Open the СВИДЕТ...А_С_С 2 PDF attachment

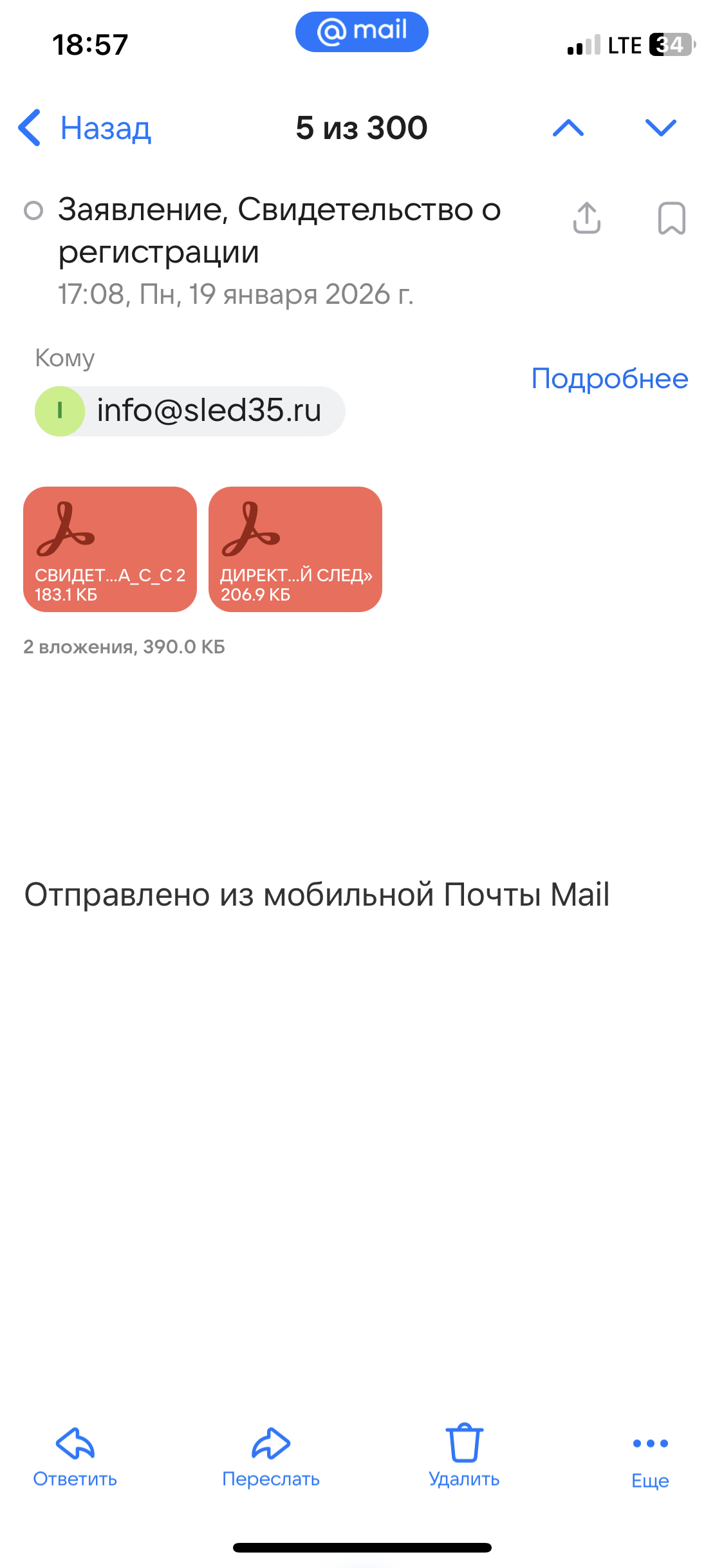click(110, 549)
